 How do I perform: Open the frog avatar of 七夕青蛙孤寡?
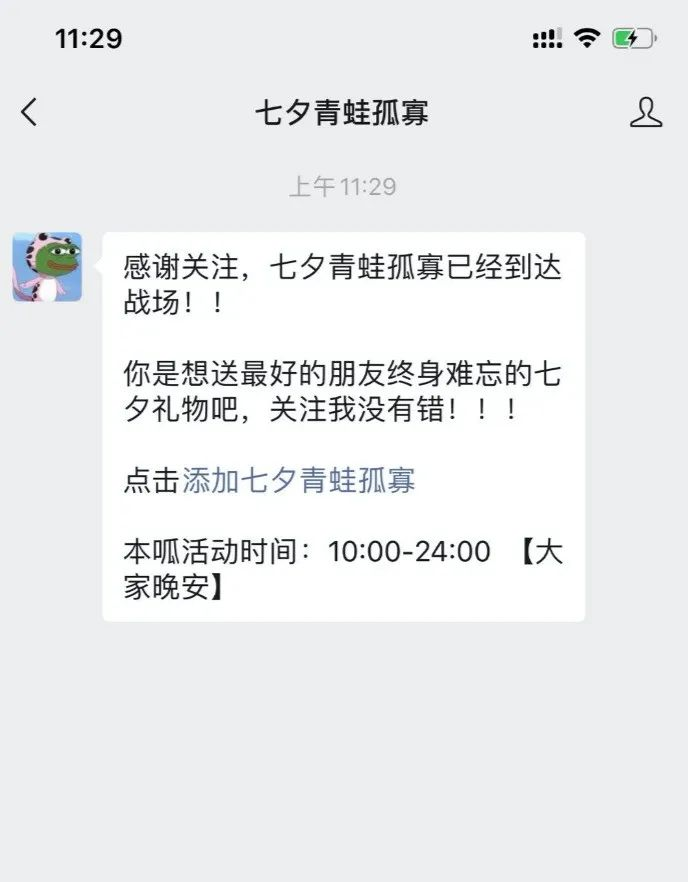pyautogui.click(x=47, y=267)
